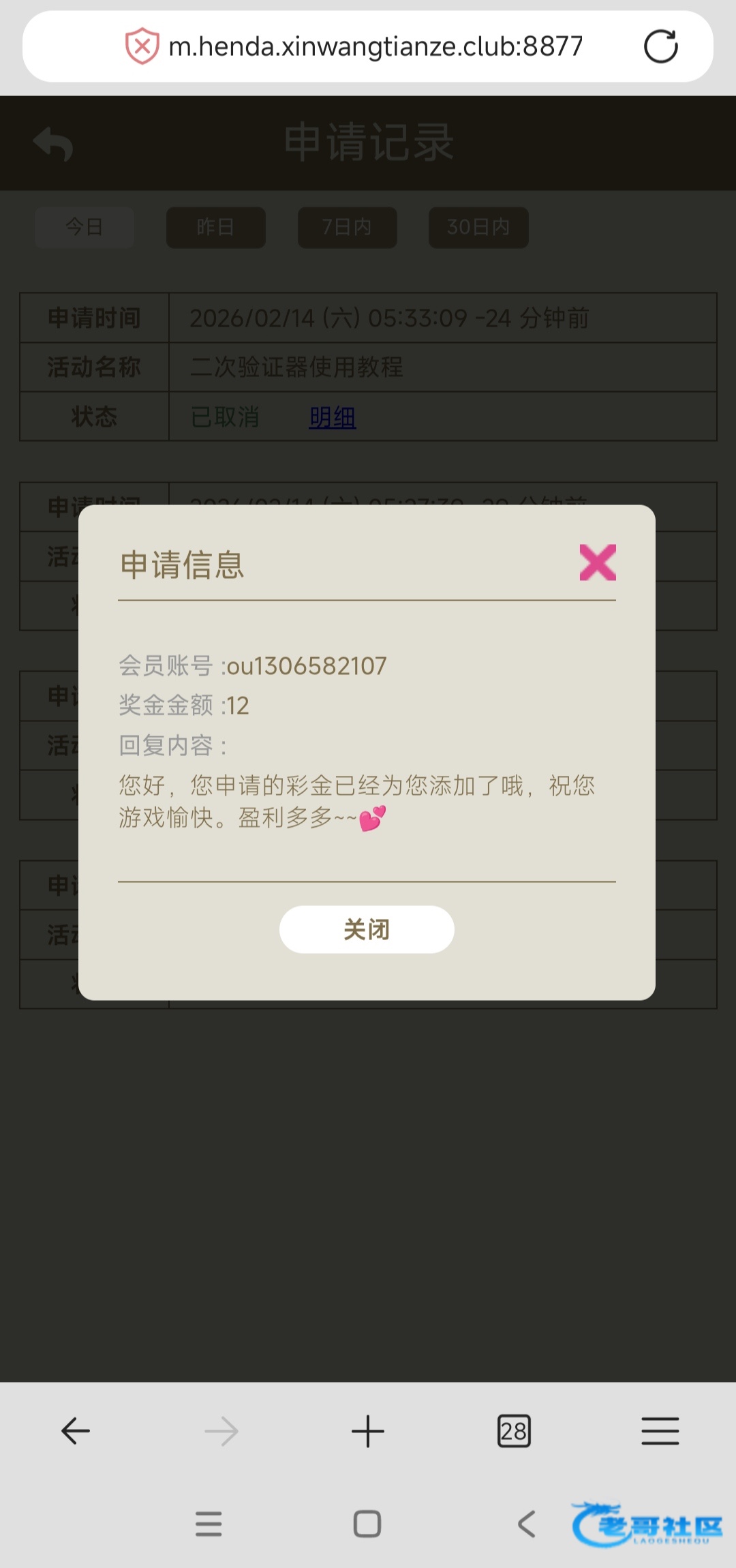
Task: Go back with the browser back arrow
Action: (x=76, y=1430)
